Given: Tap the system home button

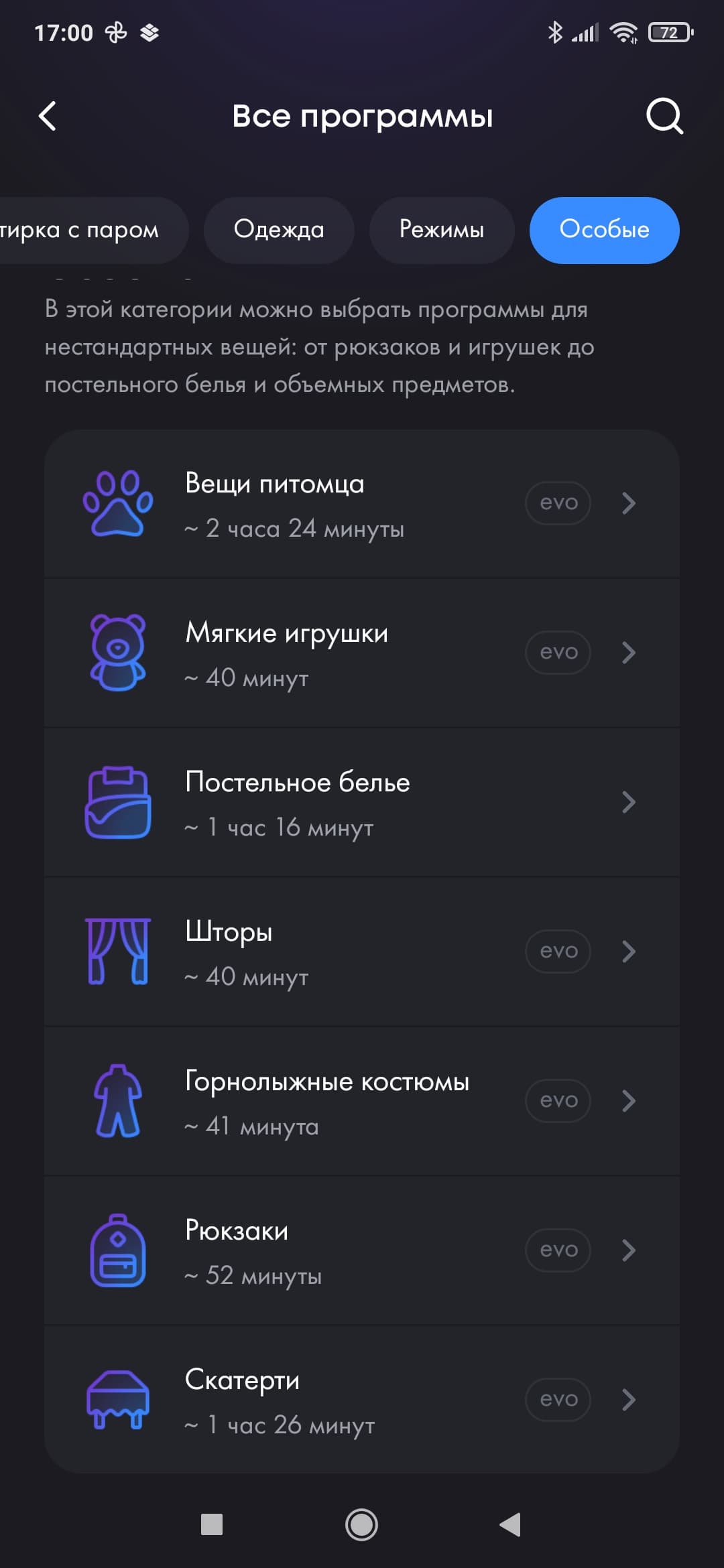Looking at the screenshot, I should coord(361,1524).
